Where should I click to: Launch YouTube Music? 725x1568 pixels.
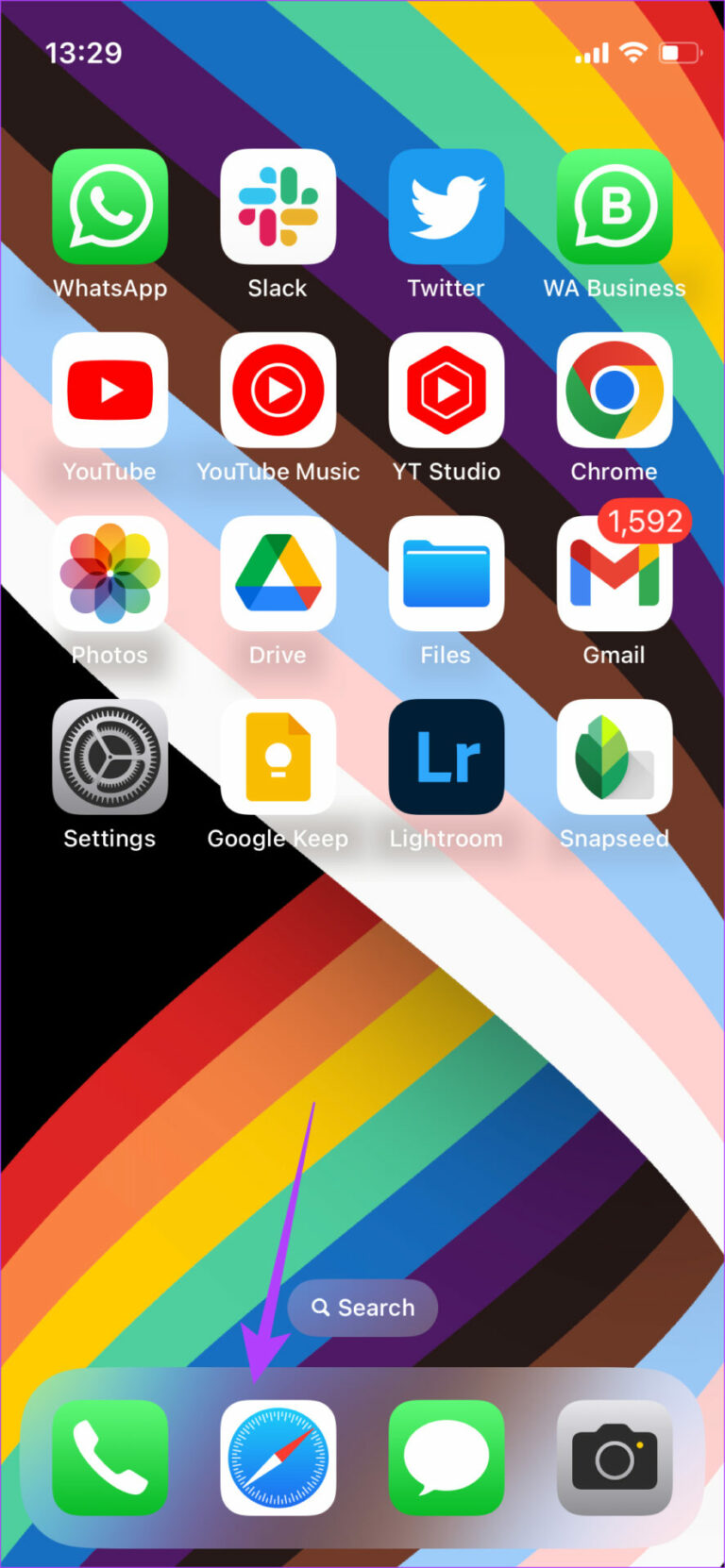tap(278, 390)
